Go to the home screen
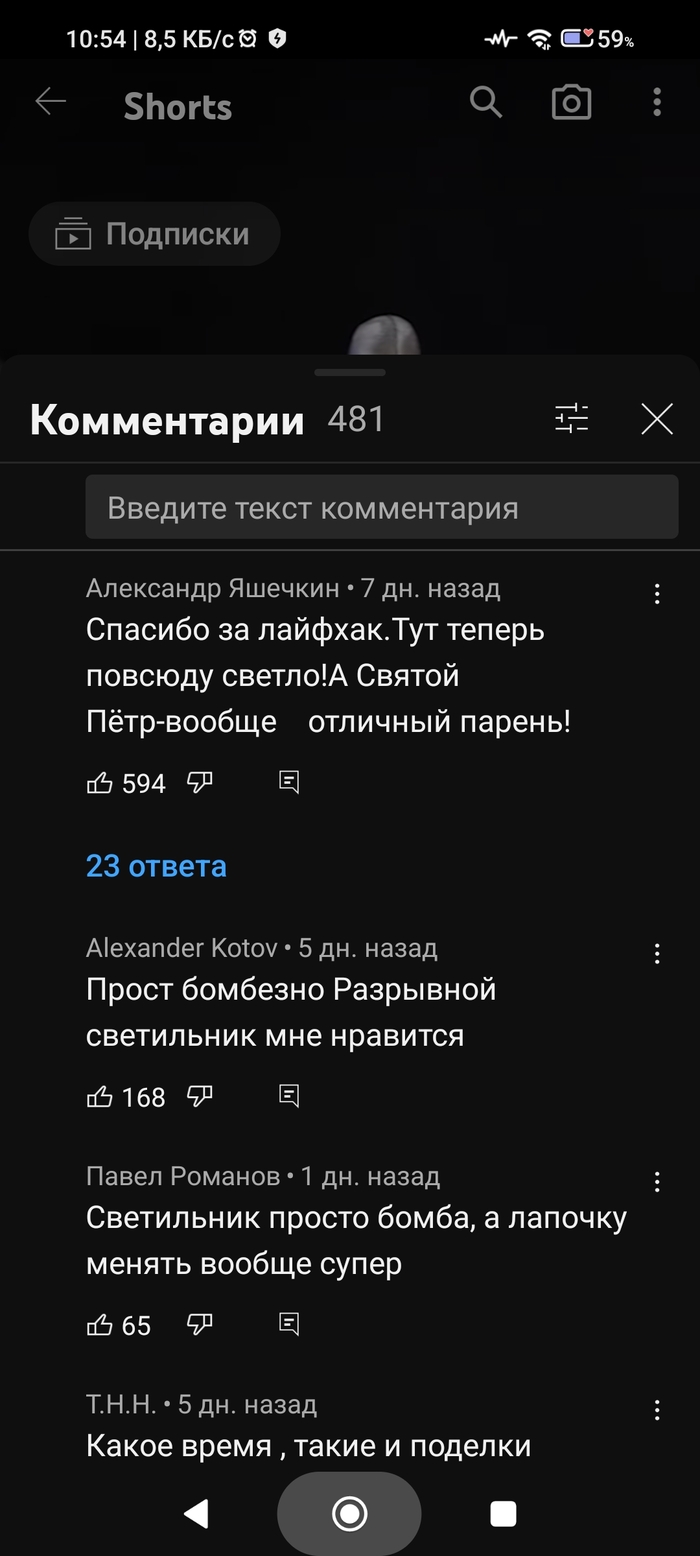Viewport: 700px width, 1556px height. (x=349, y=1514)
